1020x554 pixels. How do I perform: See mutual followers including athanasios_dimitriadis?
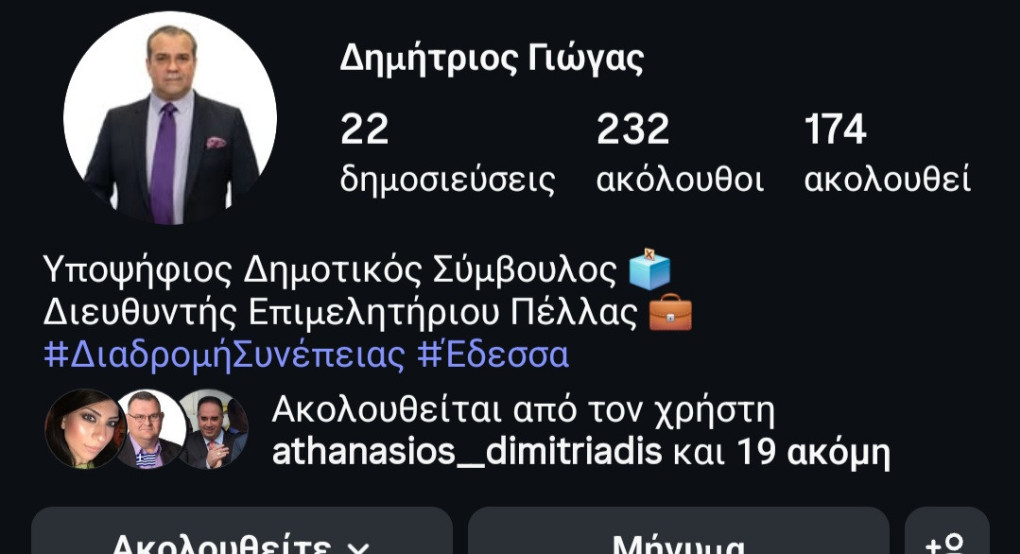point(580,433)
